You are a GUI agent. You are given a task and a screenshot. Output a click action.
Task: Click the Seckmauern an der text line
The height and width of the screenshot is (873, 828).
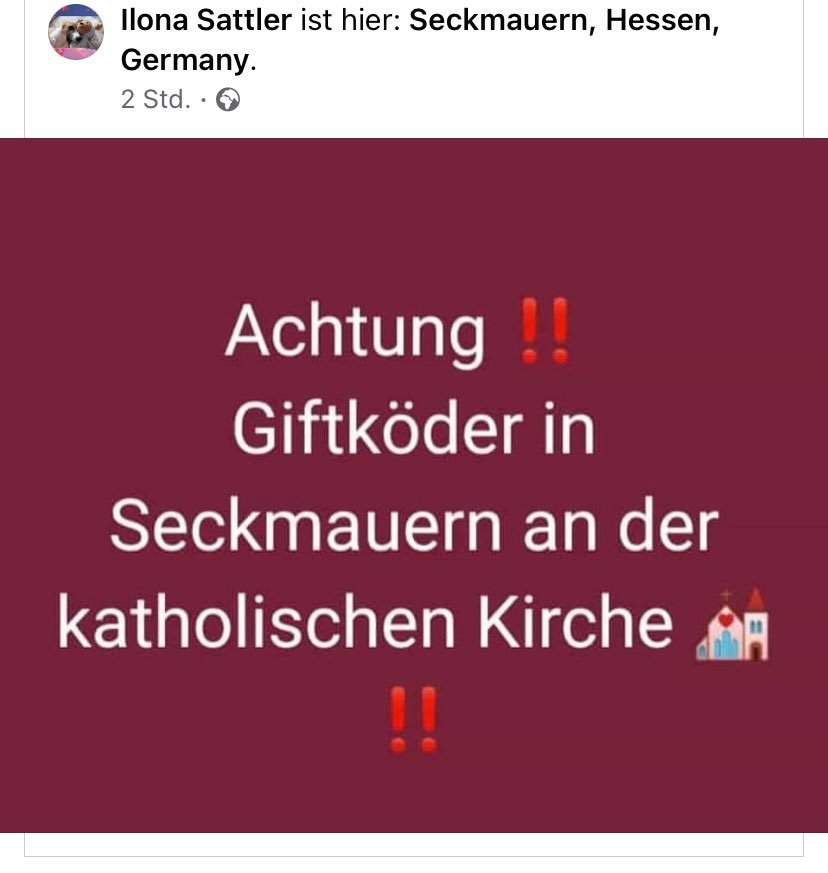click(x=414, y=522)
